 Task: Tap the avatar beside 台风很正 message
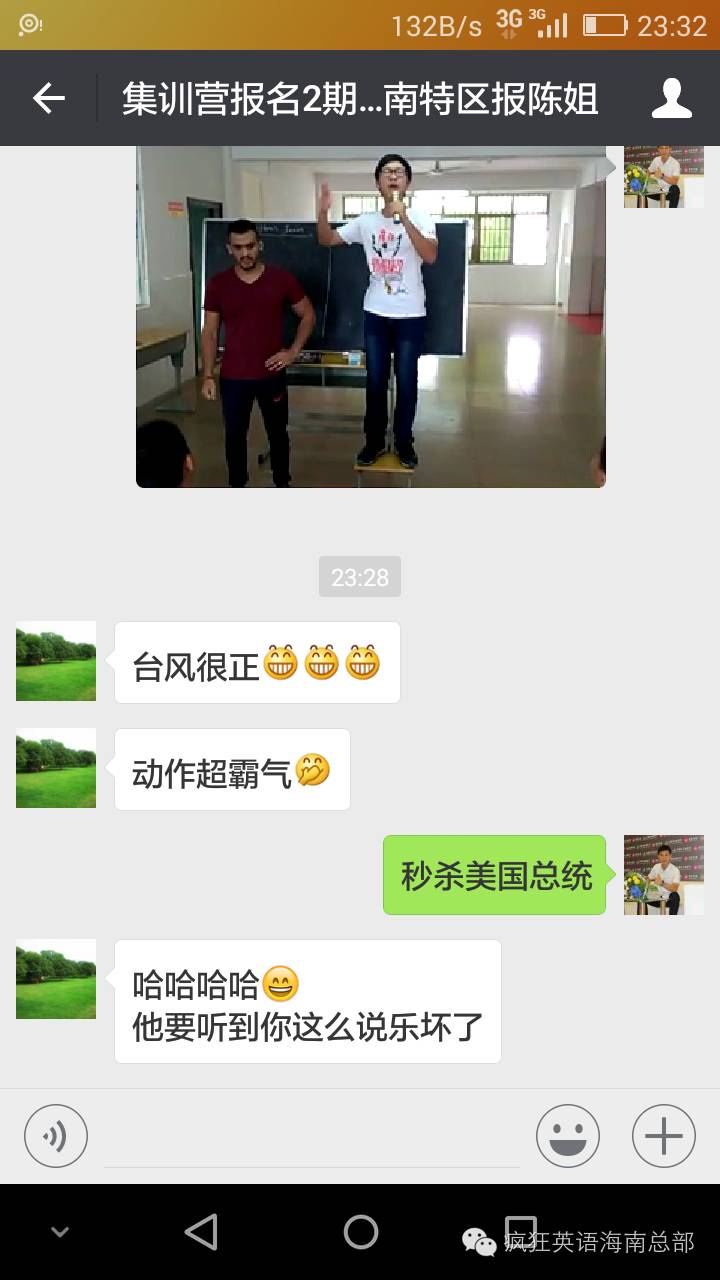tap(56, 661)
